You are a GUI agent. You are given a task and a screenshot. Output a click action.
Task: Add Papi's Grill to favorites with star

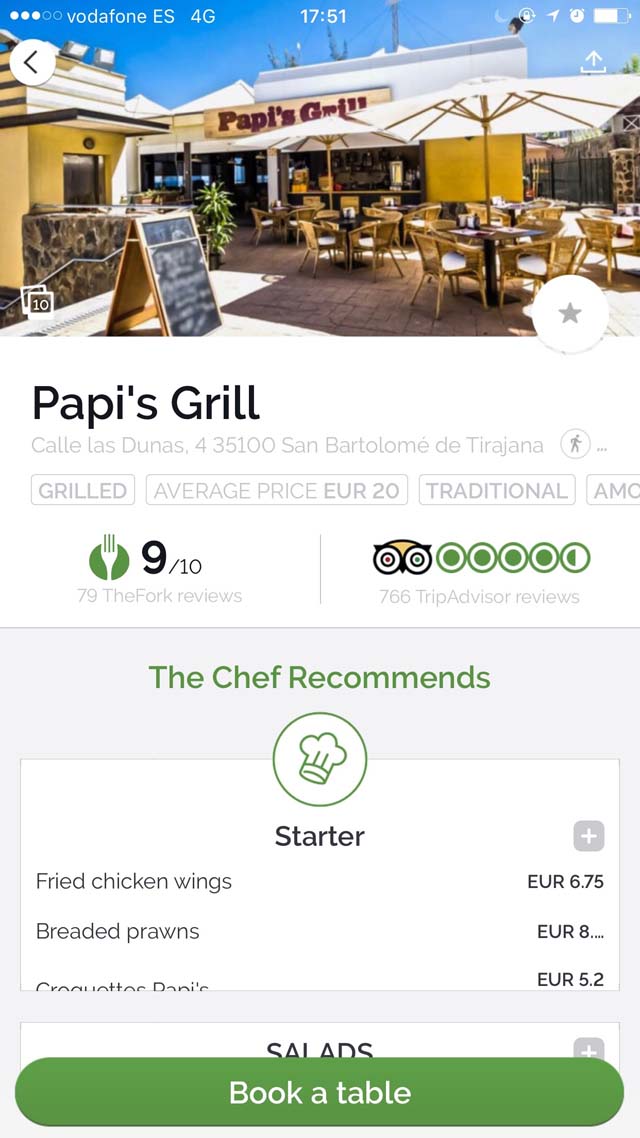coord(570,313)
